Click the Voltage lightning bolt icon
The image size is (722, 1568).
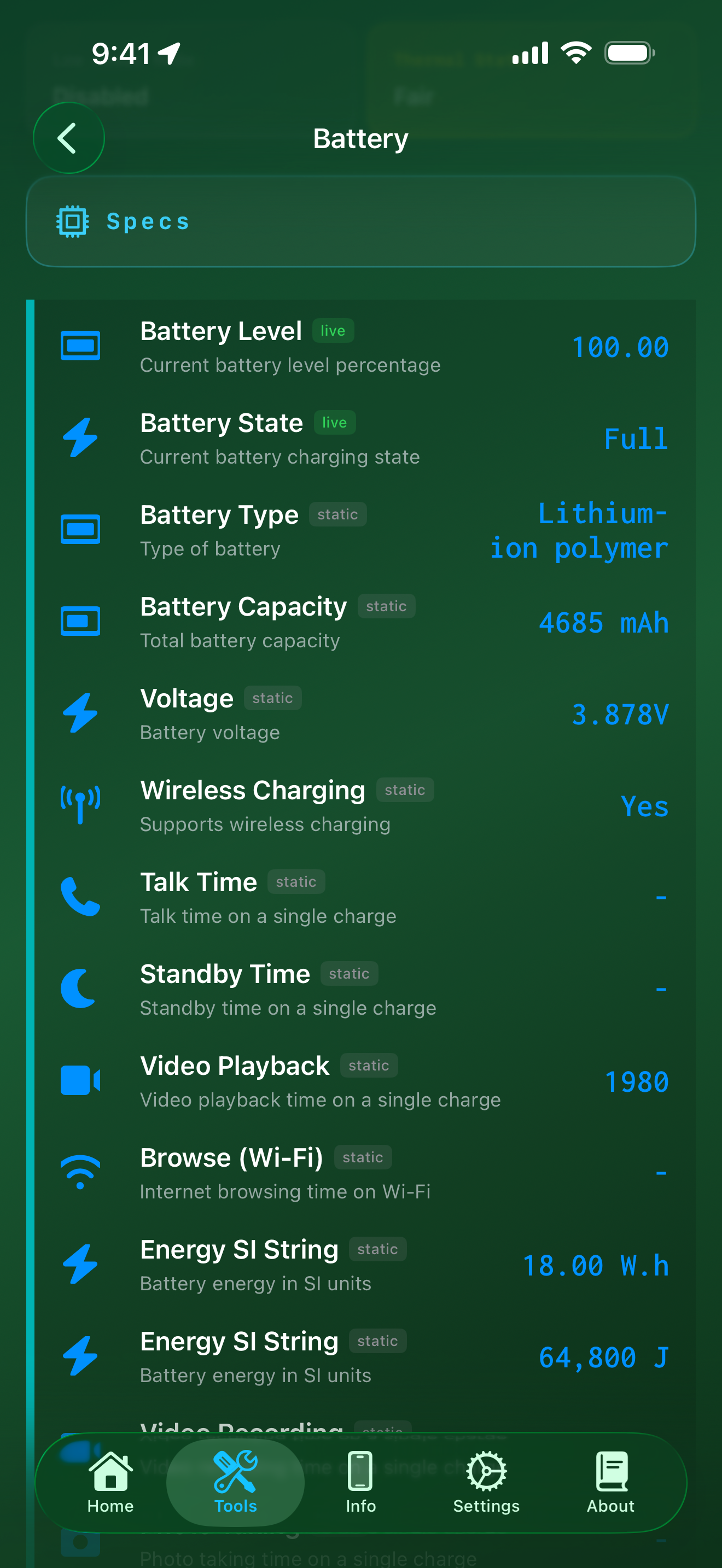[x=81, y=714]
